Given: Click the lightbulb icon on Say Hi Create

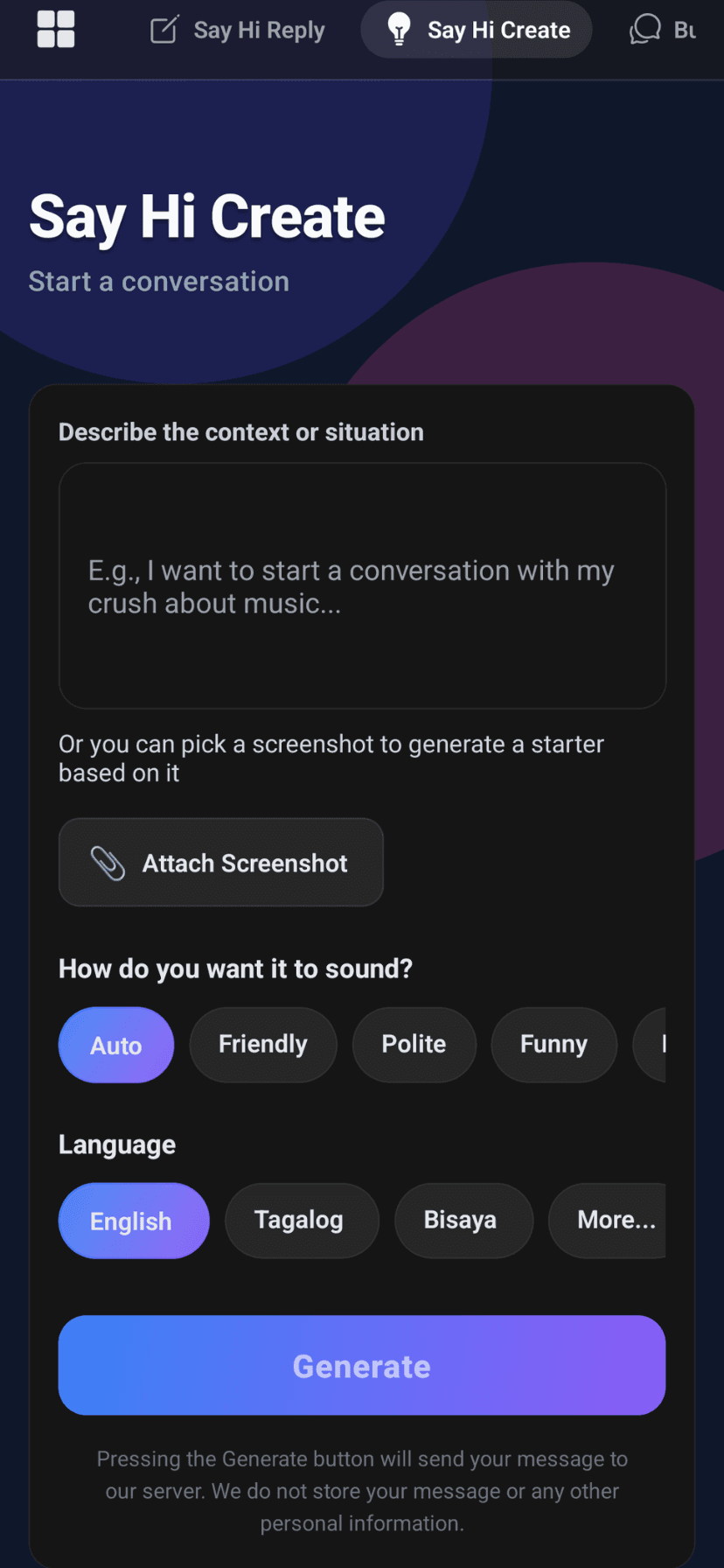Looking at the screenshot, I should (x=399, y=29).
